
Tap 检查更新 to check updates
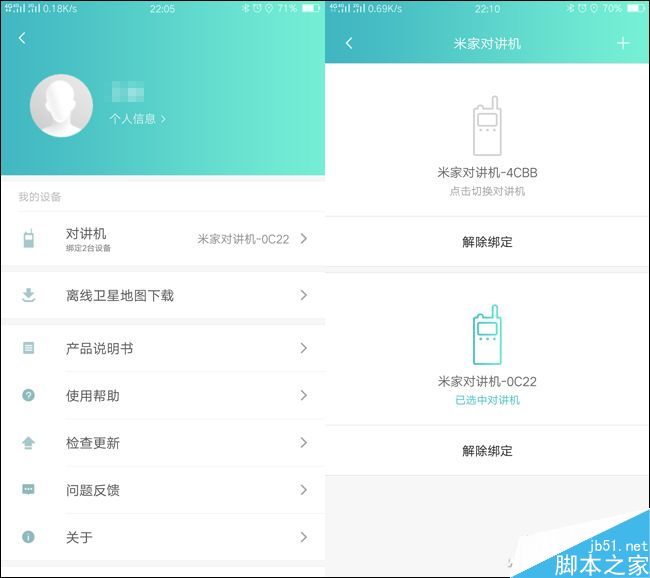[164, 443]
